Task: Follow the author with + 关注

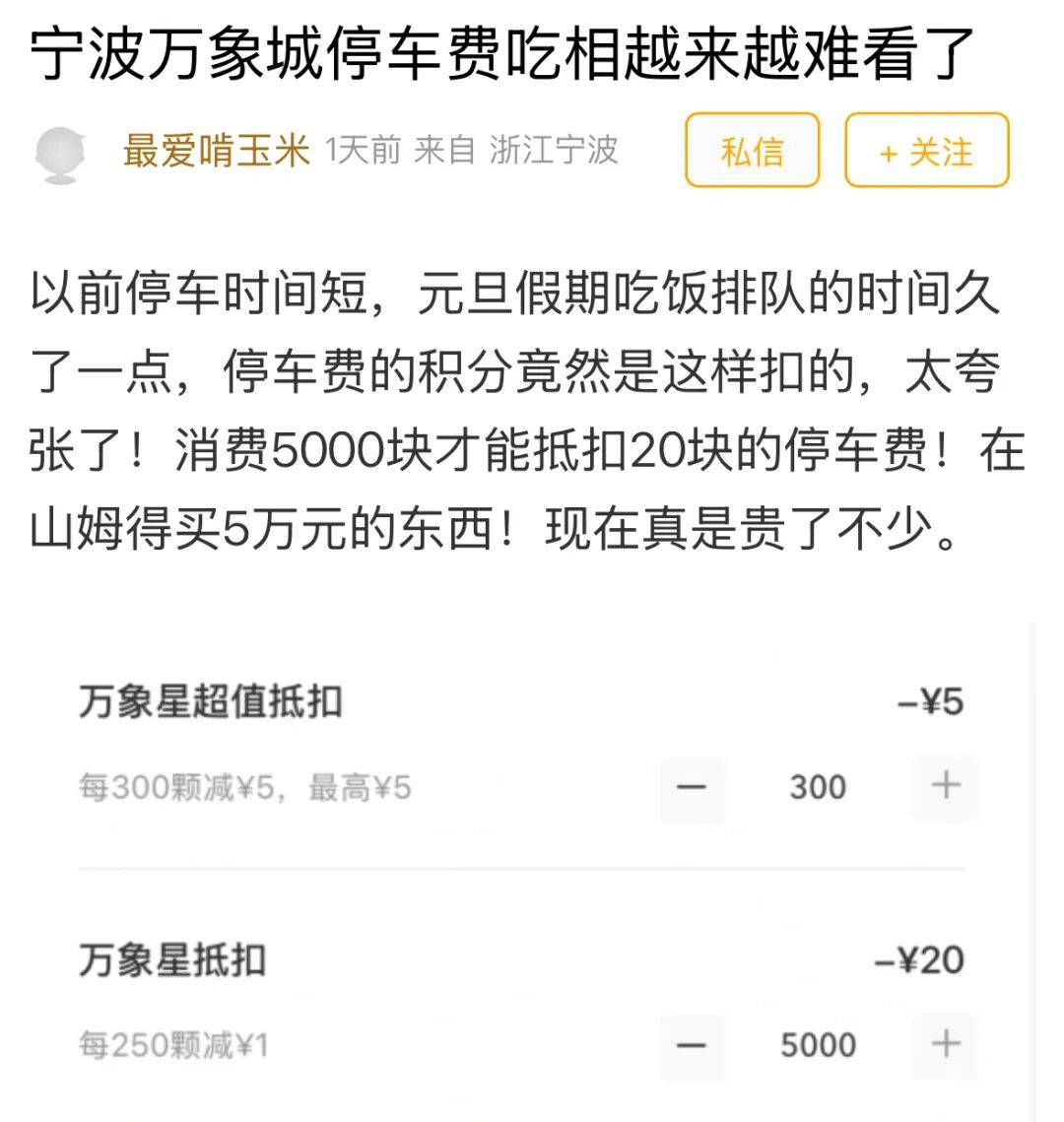Action: (x=926, y=151)
